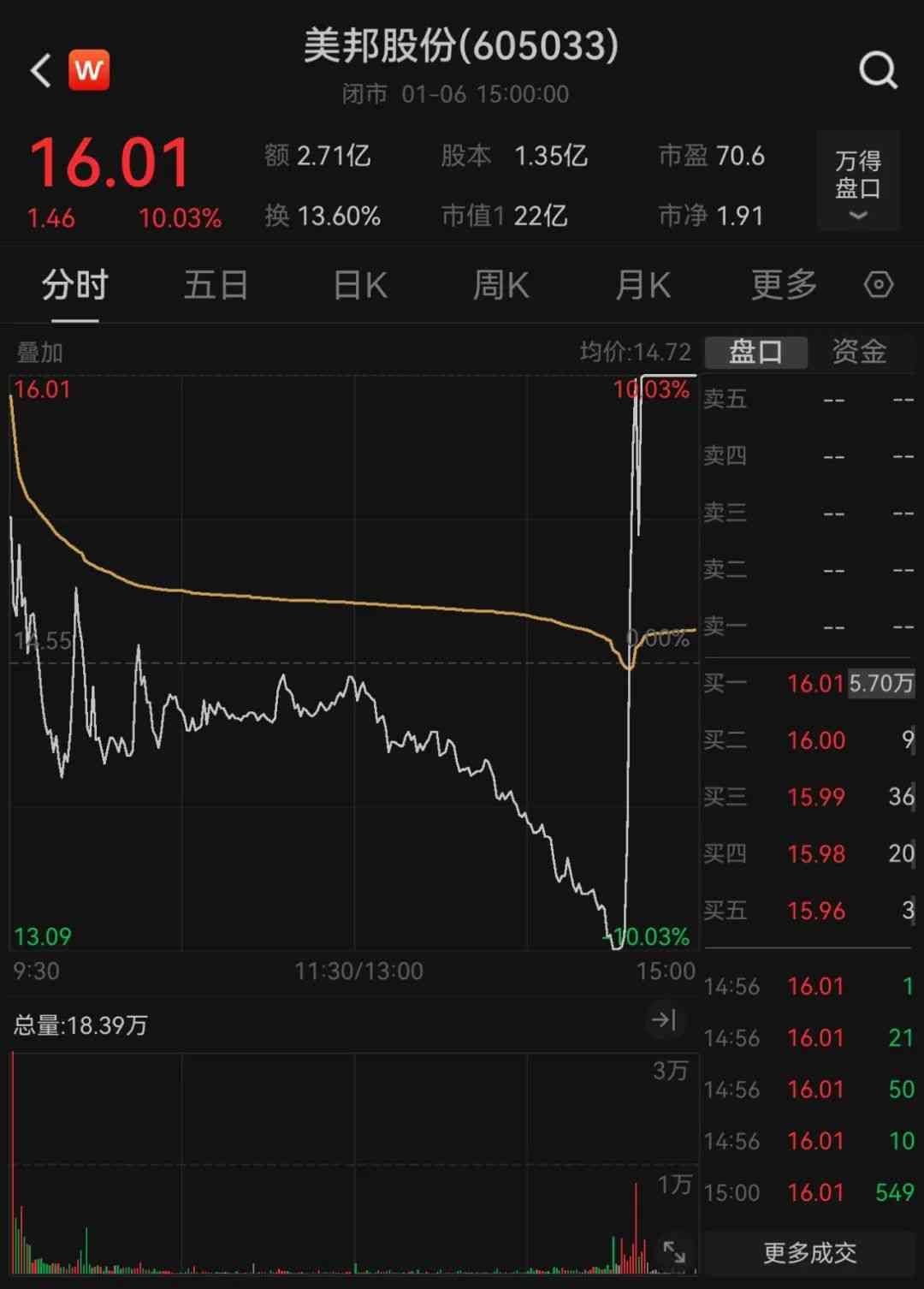Search for another stock

(878, 70)
